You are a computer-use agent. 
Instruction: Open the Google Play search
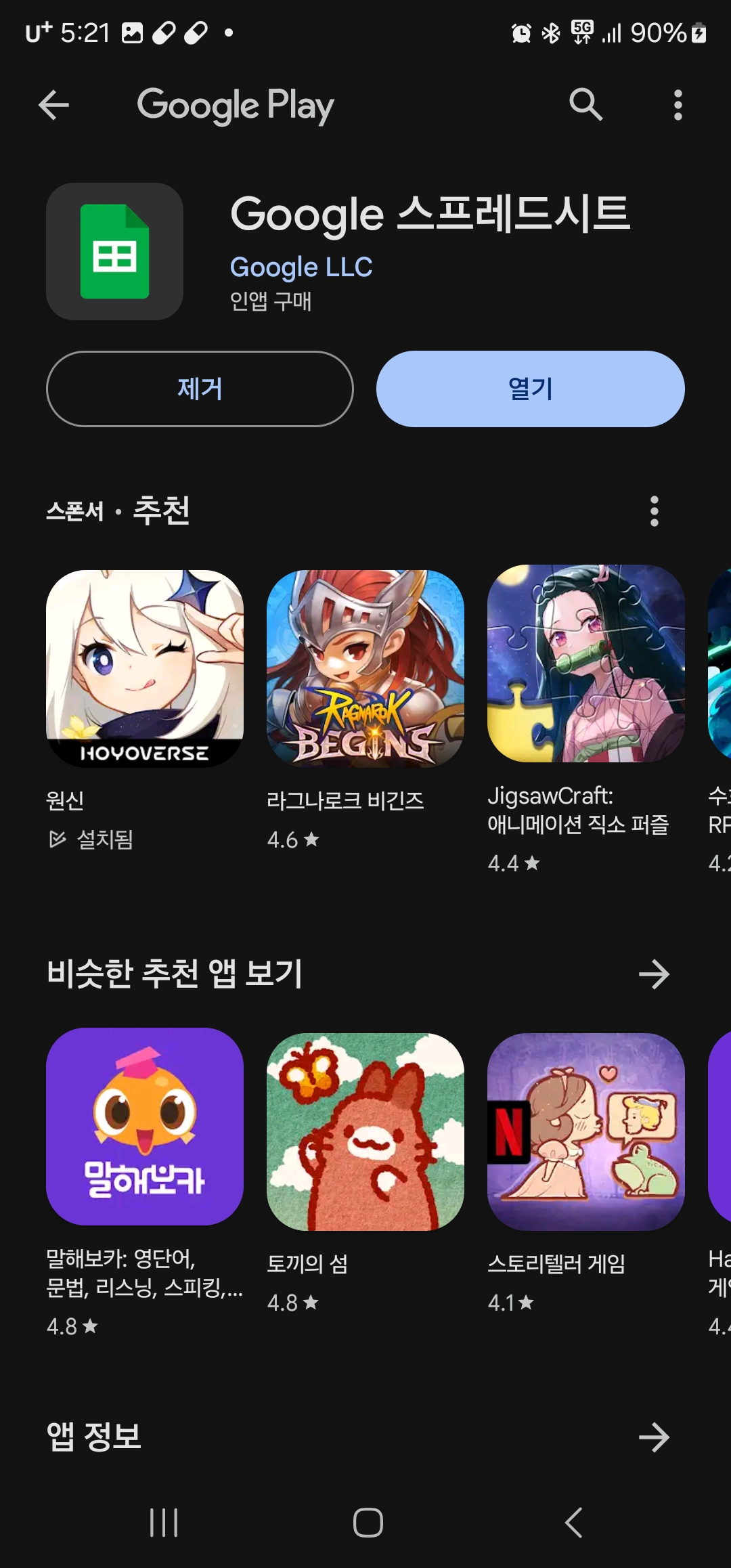585,105
